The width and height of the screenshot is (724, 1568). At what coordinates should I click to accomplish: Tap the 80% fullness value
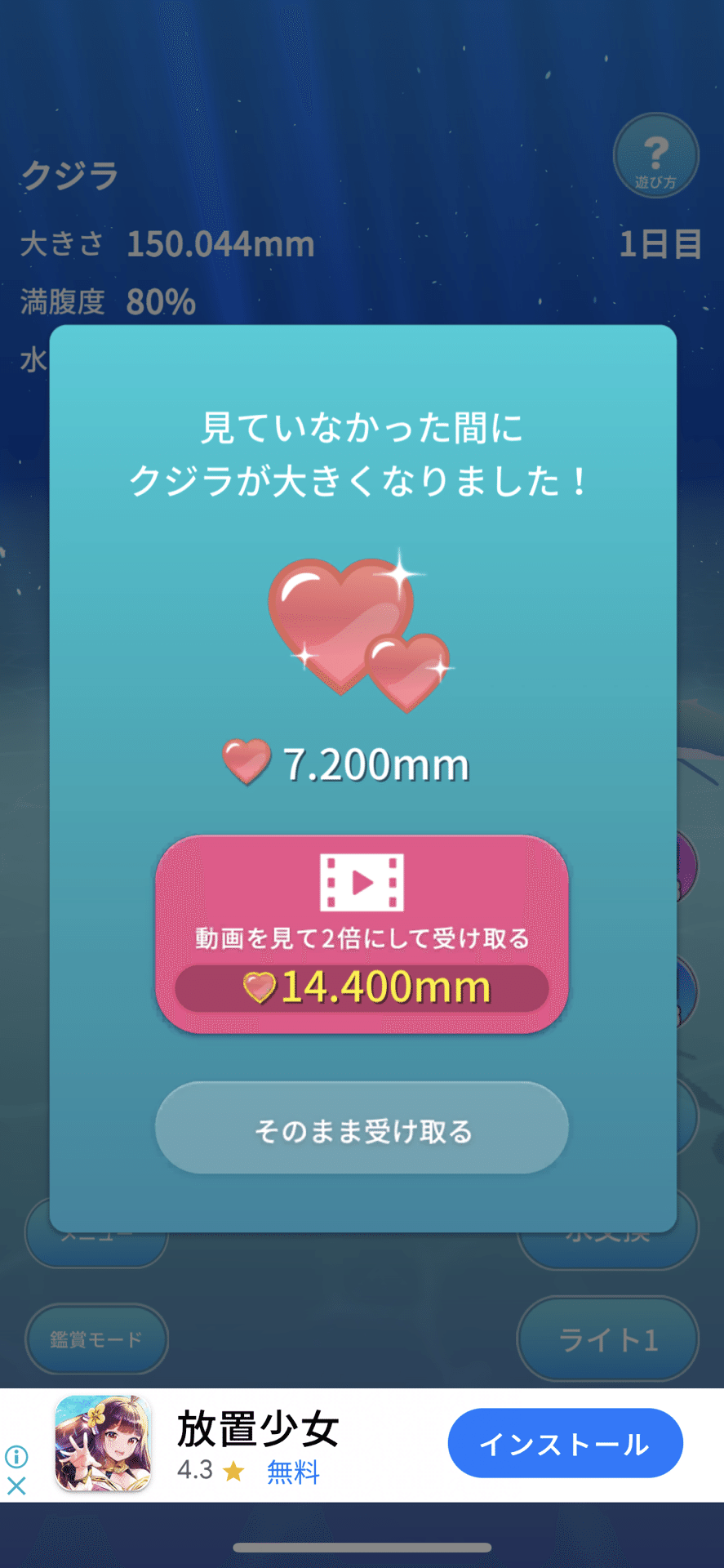point(160,303)
